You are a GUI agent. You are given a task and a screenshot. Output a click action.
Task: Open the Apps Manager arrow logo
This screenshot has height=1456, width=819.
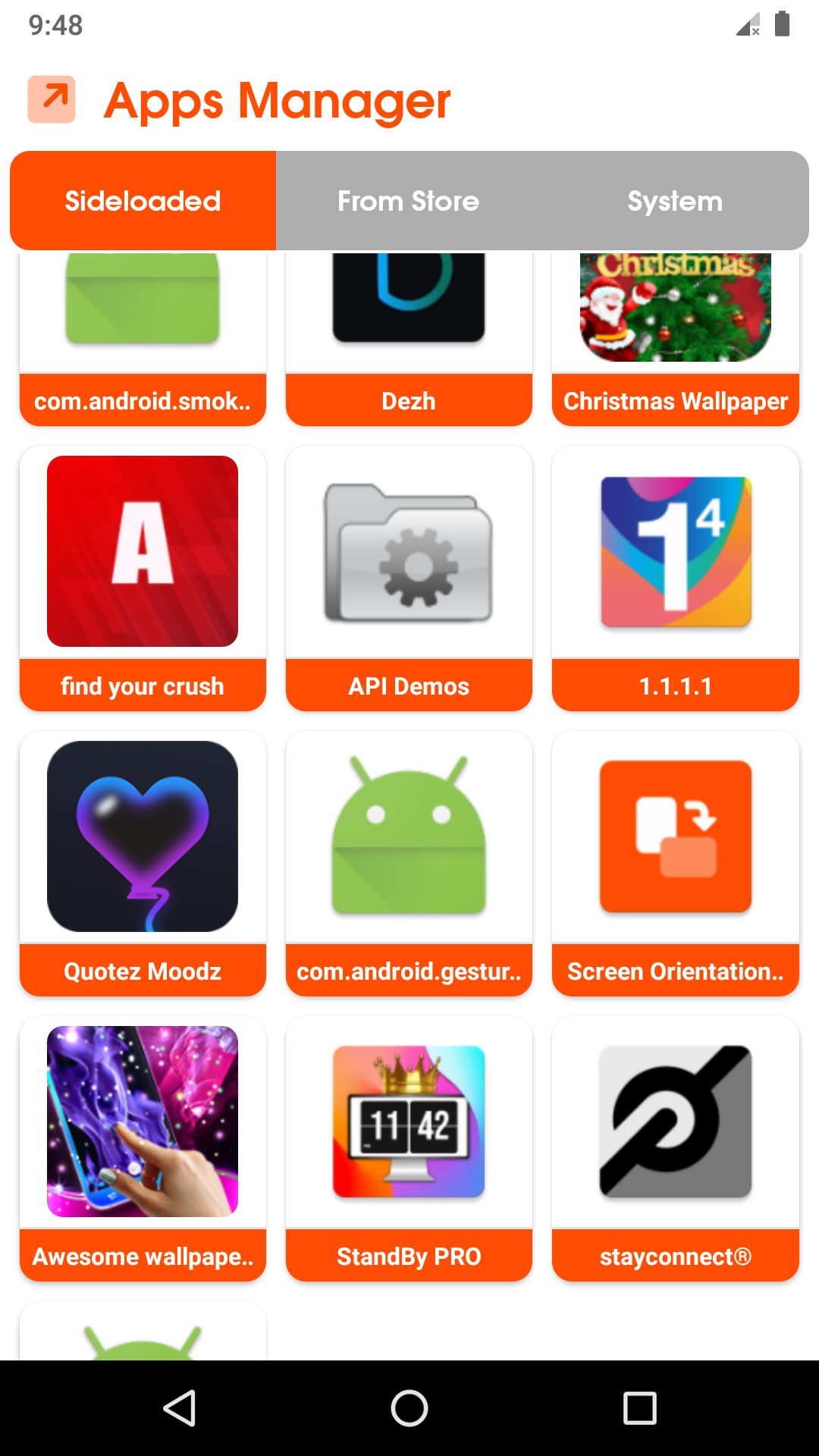tap(51, 97)
